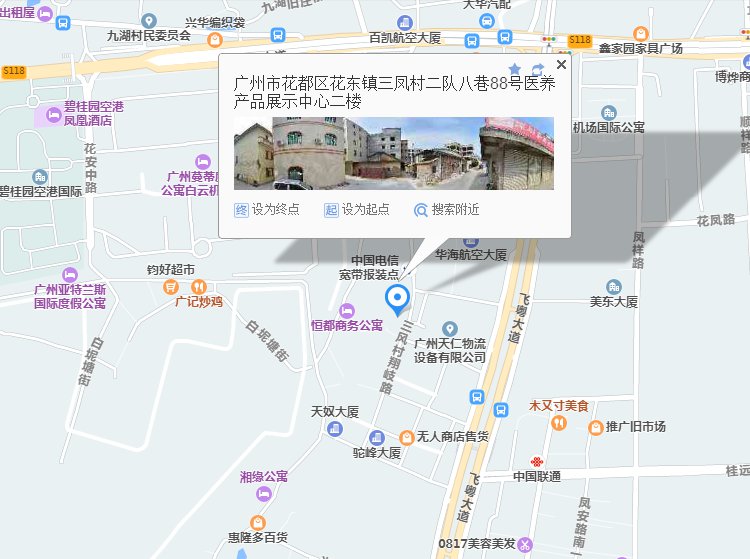Screen dimensions: 750x559
Task: Close the location info popup
Action: click(561, 65)
